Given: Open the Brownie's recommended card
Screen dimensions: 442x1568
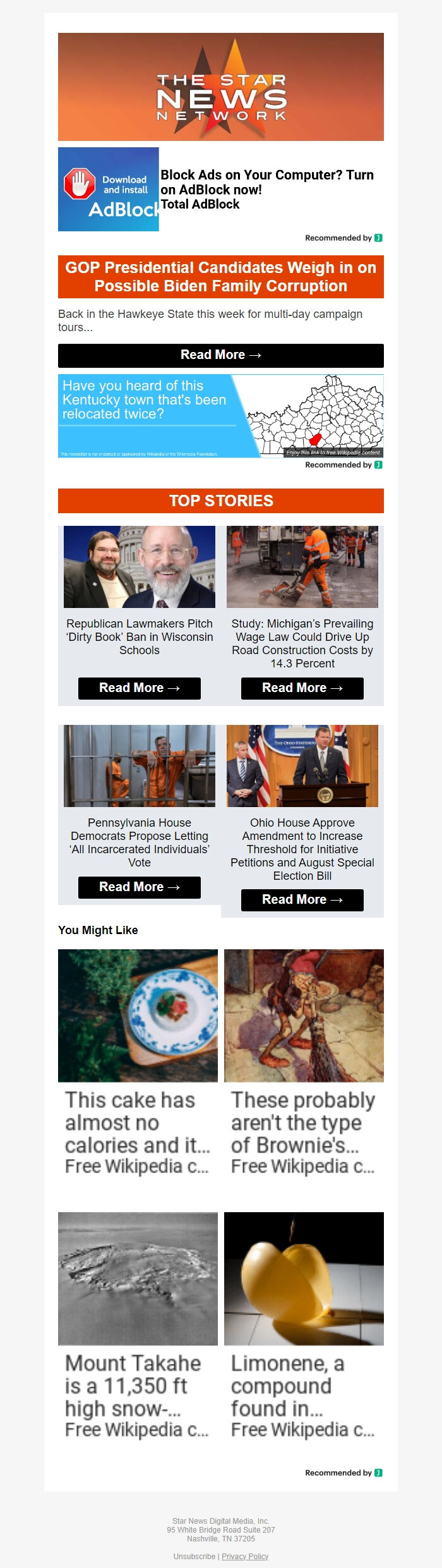Looking at the screenshot, I should tap(304, 1062).
